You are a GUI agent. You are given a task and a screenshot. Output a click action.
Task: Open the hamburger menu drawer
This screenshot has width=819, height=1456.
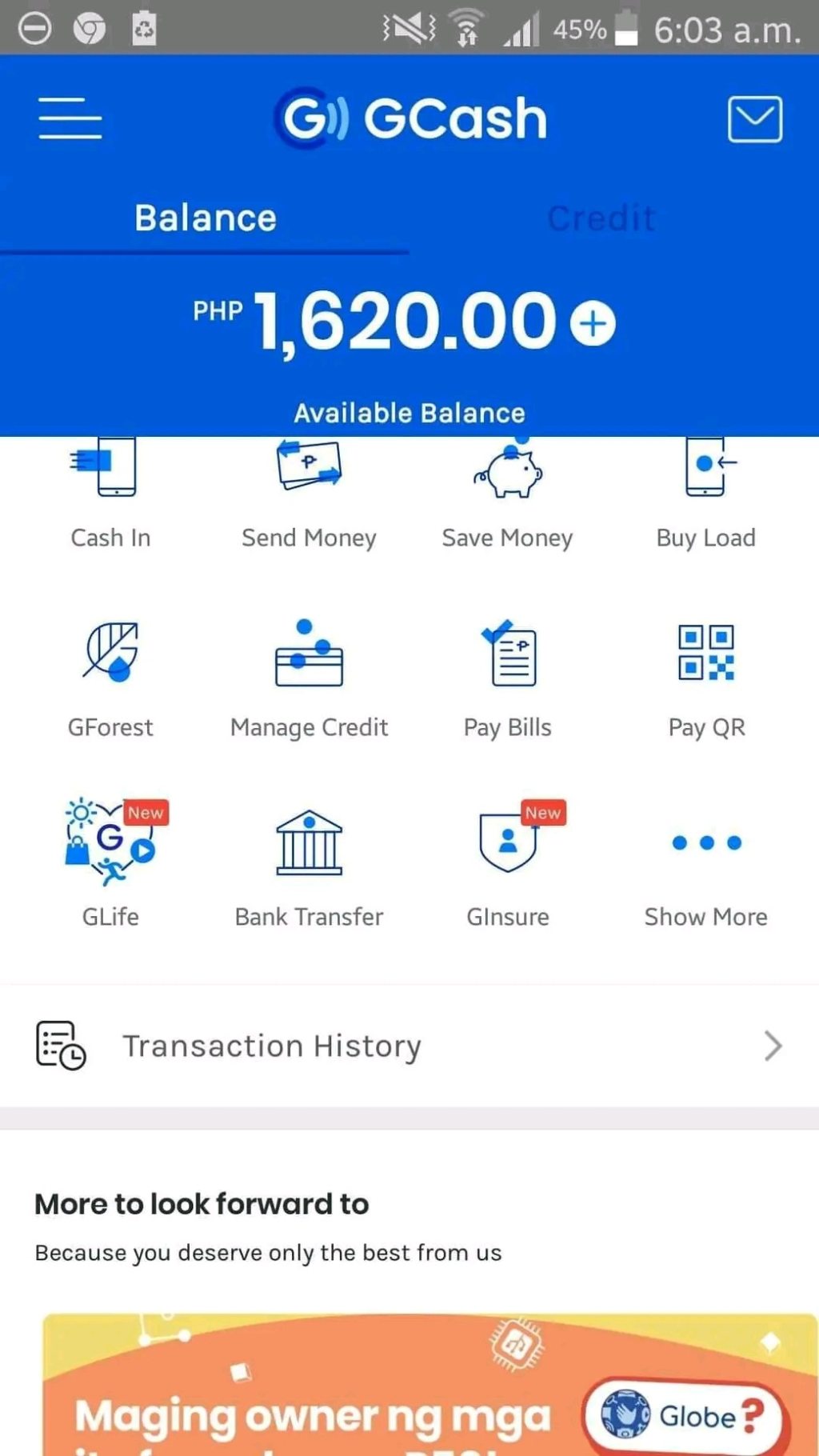[x=70, y=119]
